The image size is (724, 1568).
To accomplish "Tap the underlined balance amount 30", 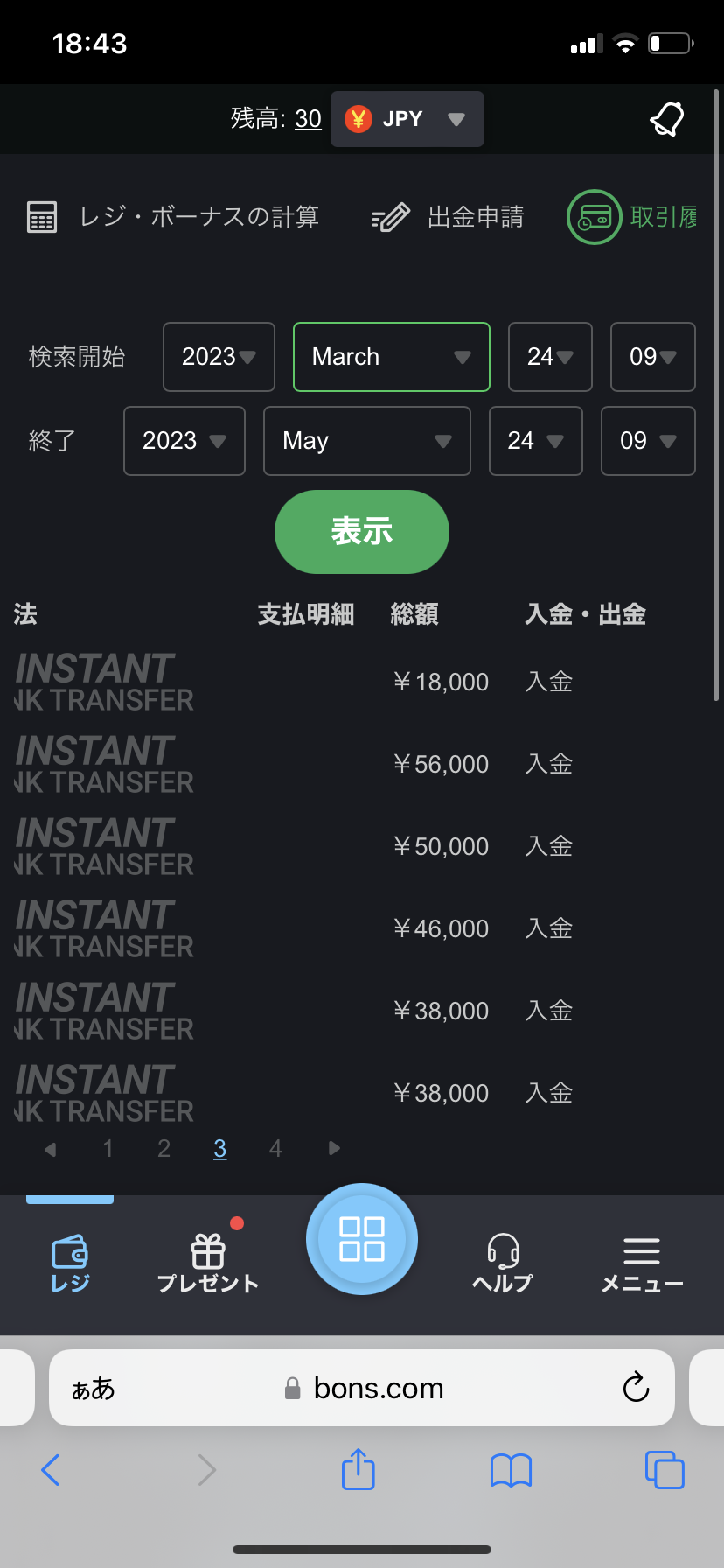I will click(308, 119).
